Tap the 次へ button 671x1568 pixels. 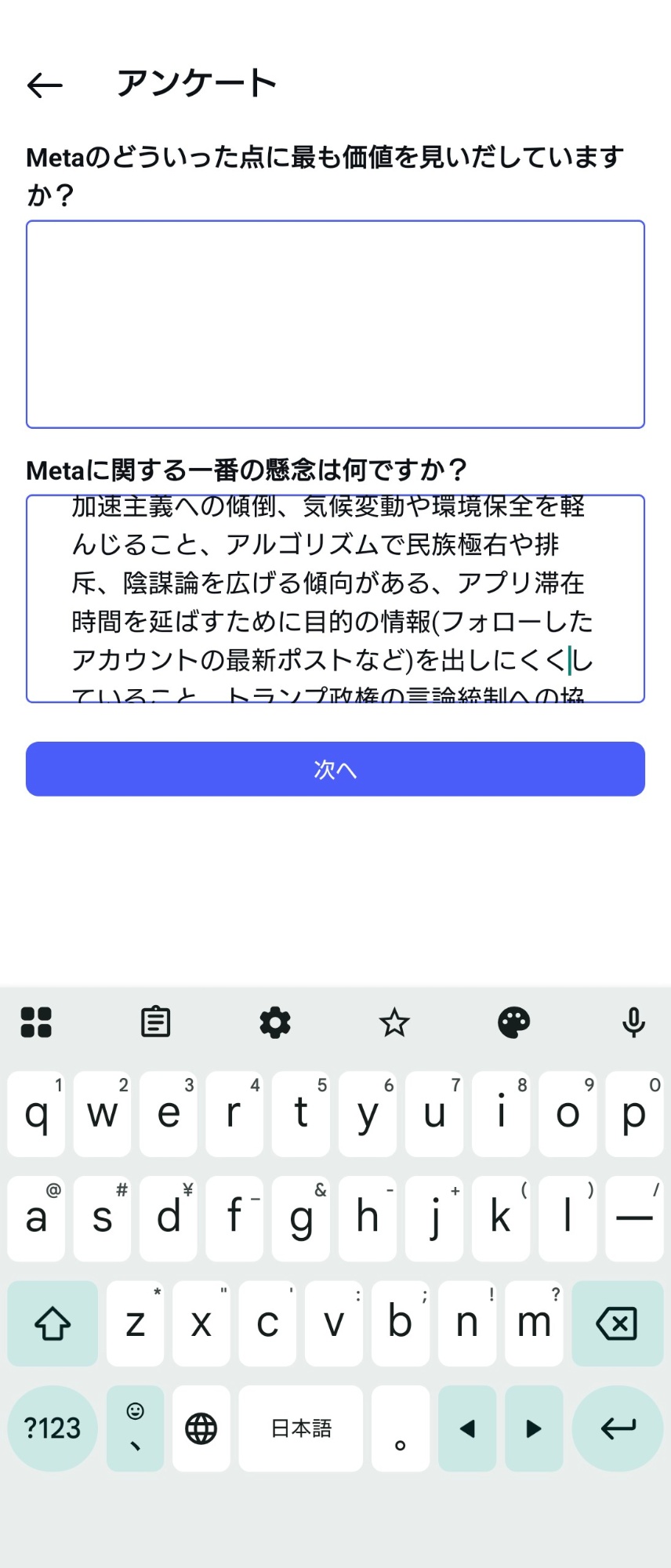point(335,769)
